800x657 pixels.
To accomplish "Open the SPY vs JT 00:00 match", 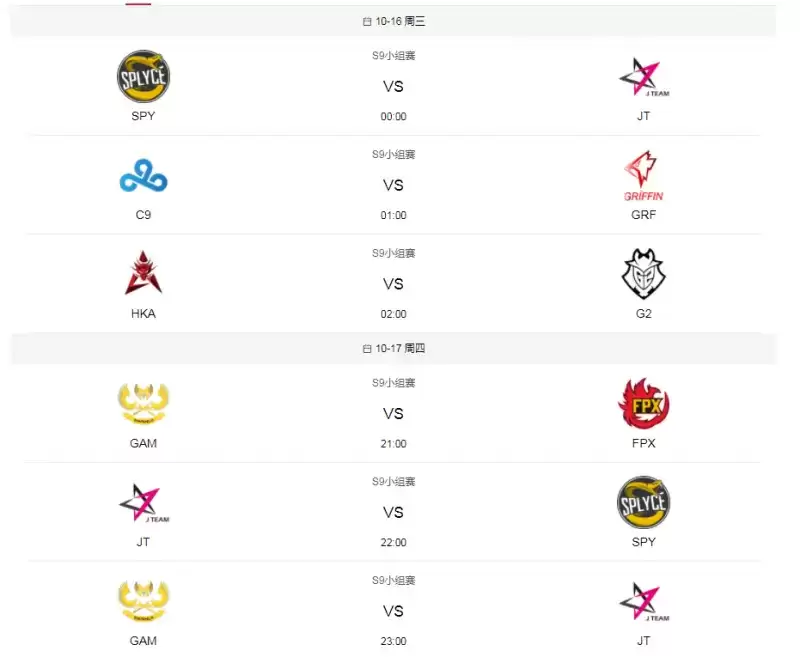I will click(x=393, y=86).
